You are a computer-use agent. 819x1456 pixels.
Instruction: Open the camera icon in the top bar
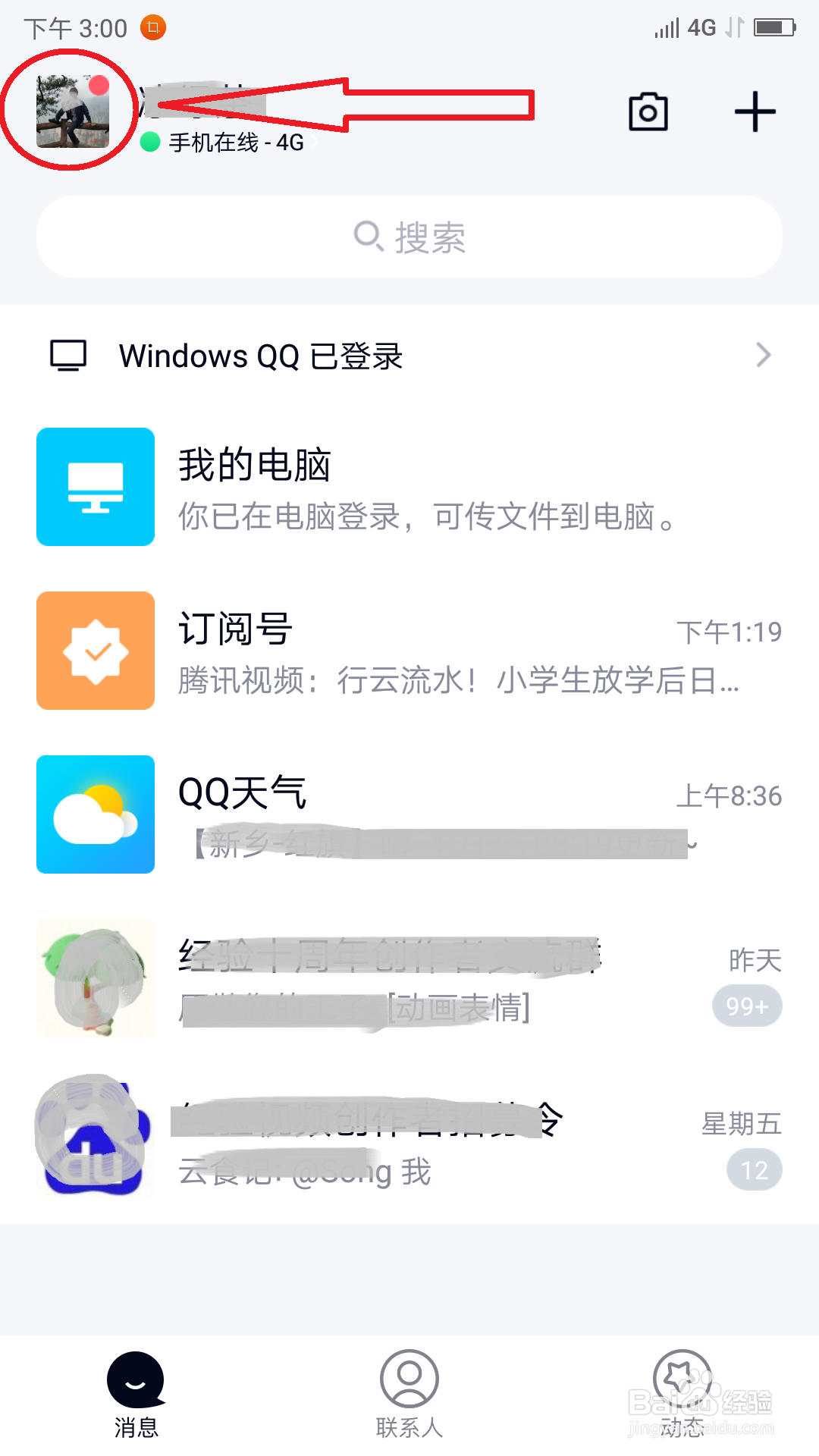pyautogui.click(x=648, y=110)
